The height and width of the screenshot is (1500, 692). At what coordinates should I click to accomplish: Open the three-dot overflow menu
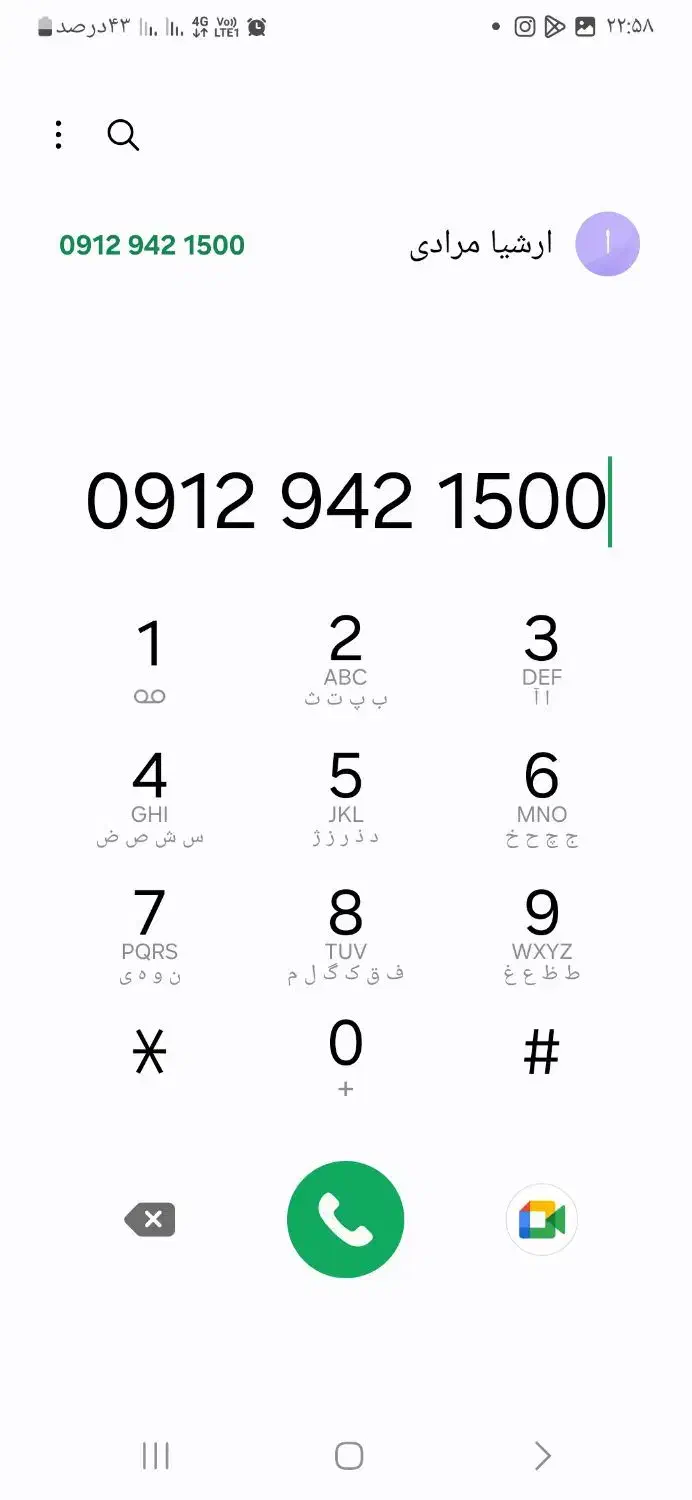pos(59,135)
